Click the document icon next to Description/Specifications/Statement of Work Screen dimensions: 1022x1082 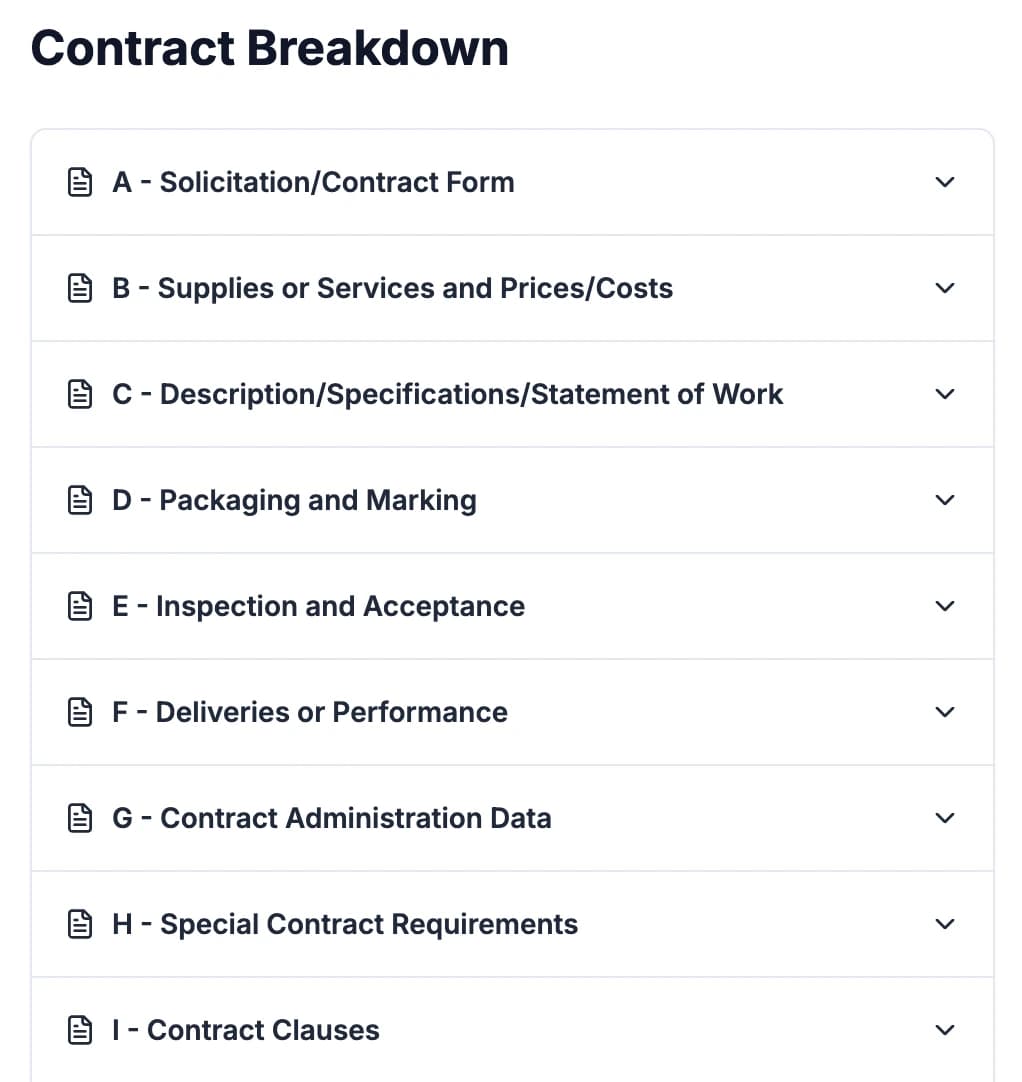(x=80, y=394)
